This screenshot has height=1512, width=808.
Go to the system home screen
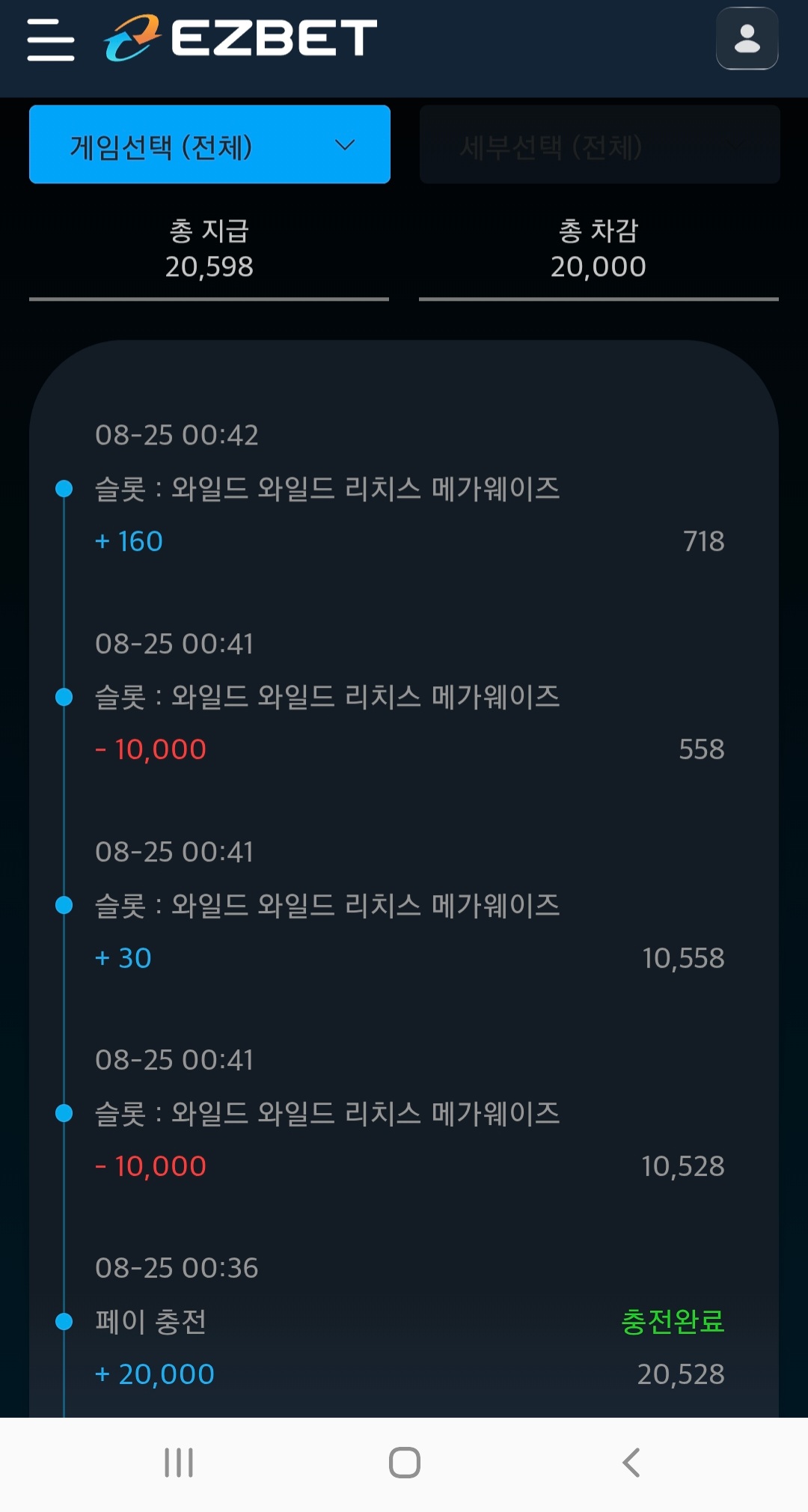point(404,1462)
